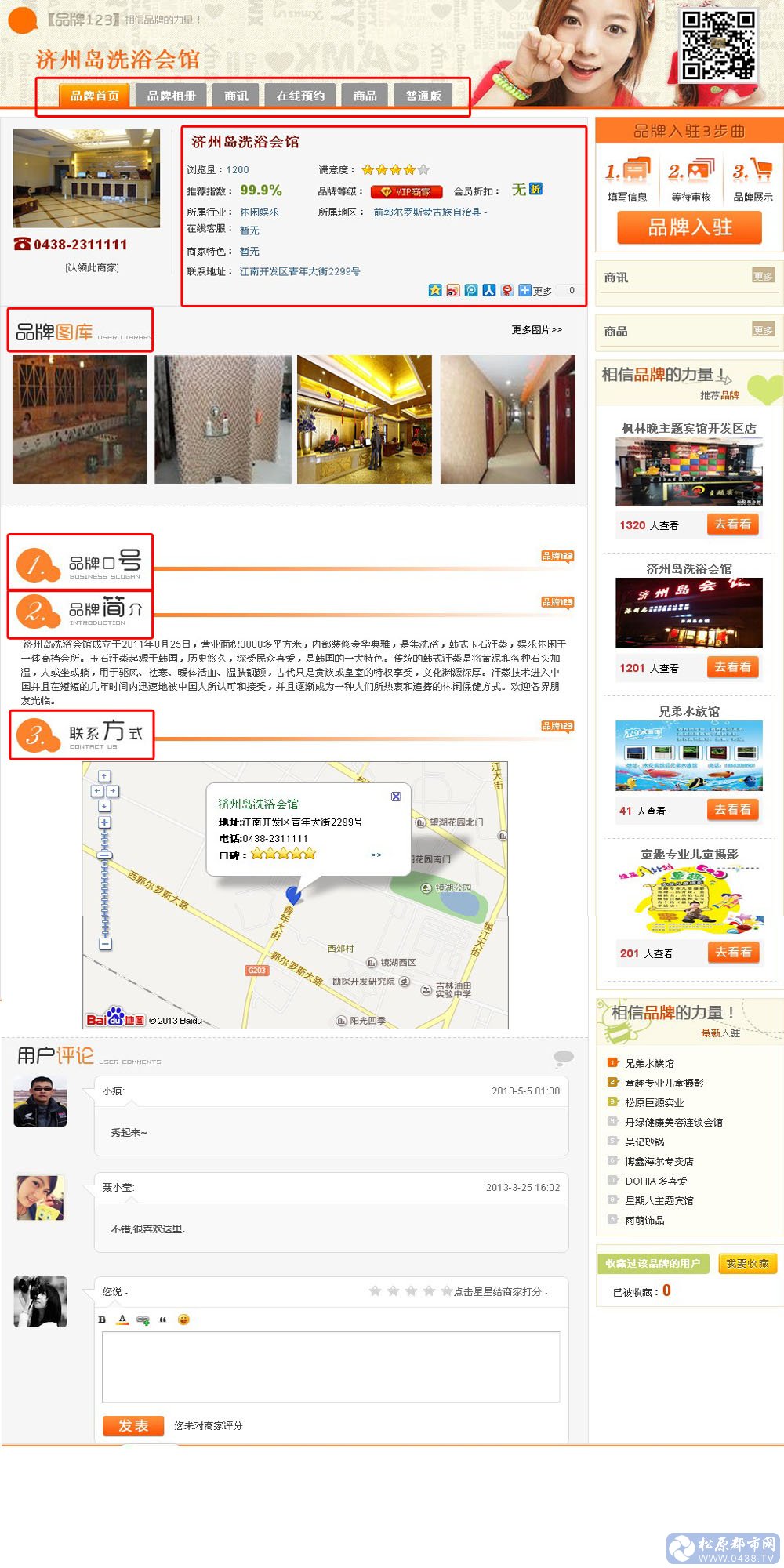Focus the comment text box
Image resolution: width=784 pixels, height=1568 pixels.
point(331,1367)
